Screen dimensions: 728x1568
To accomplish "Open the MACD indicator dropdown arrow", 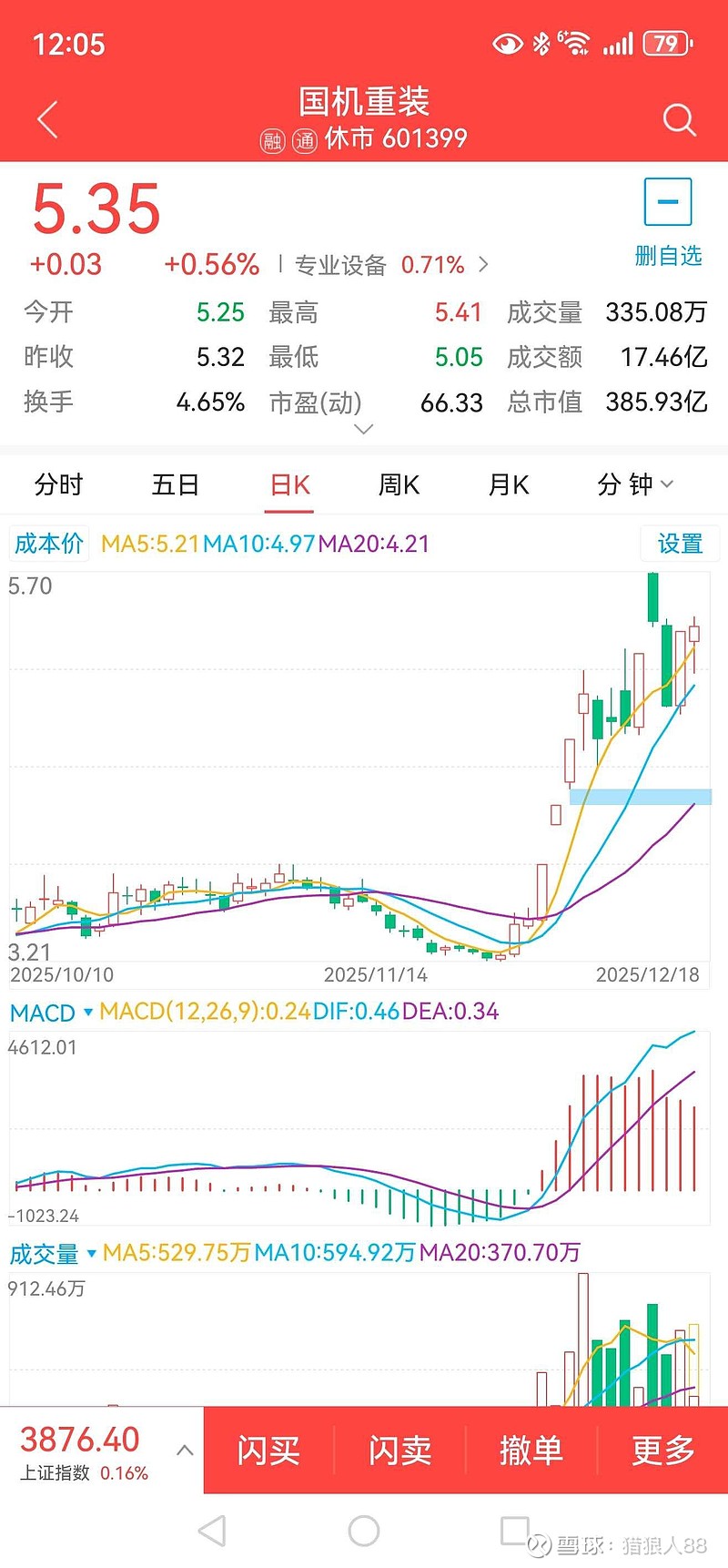I will click(87, 1012).
